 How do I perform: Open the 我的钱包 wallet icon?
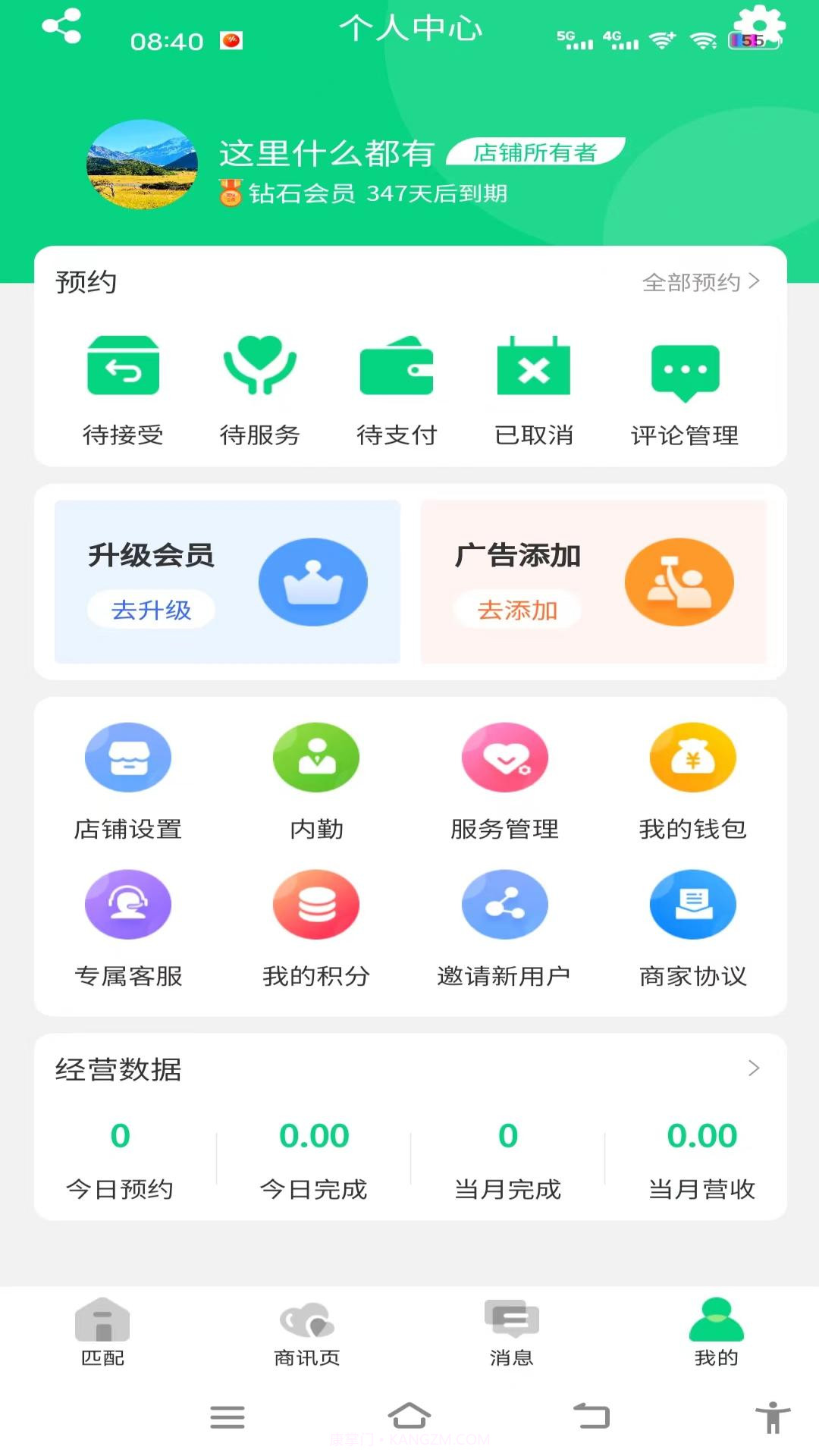(x=692, y=758)
